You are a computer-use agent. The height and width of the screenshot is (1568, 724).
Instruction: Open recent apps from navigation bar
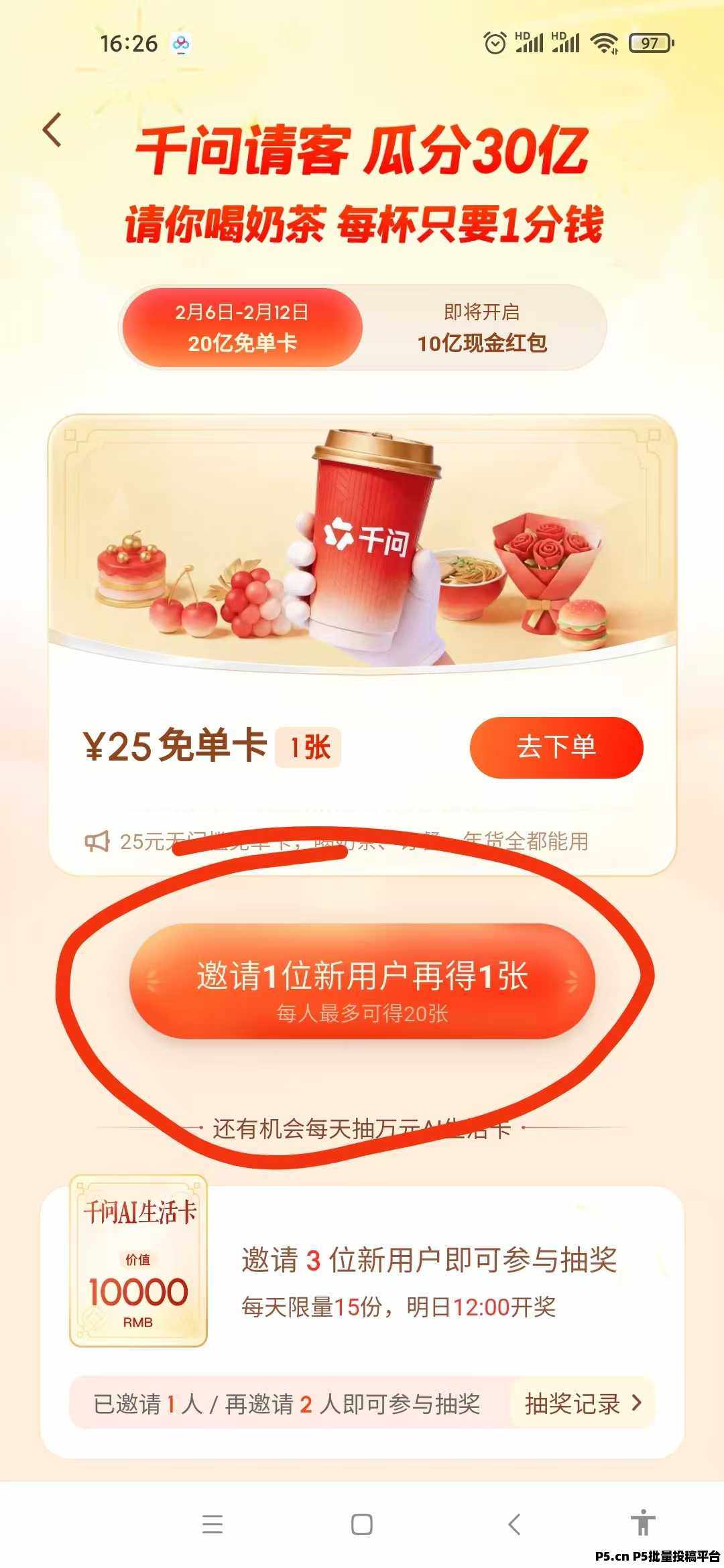(213, 1524)
